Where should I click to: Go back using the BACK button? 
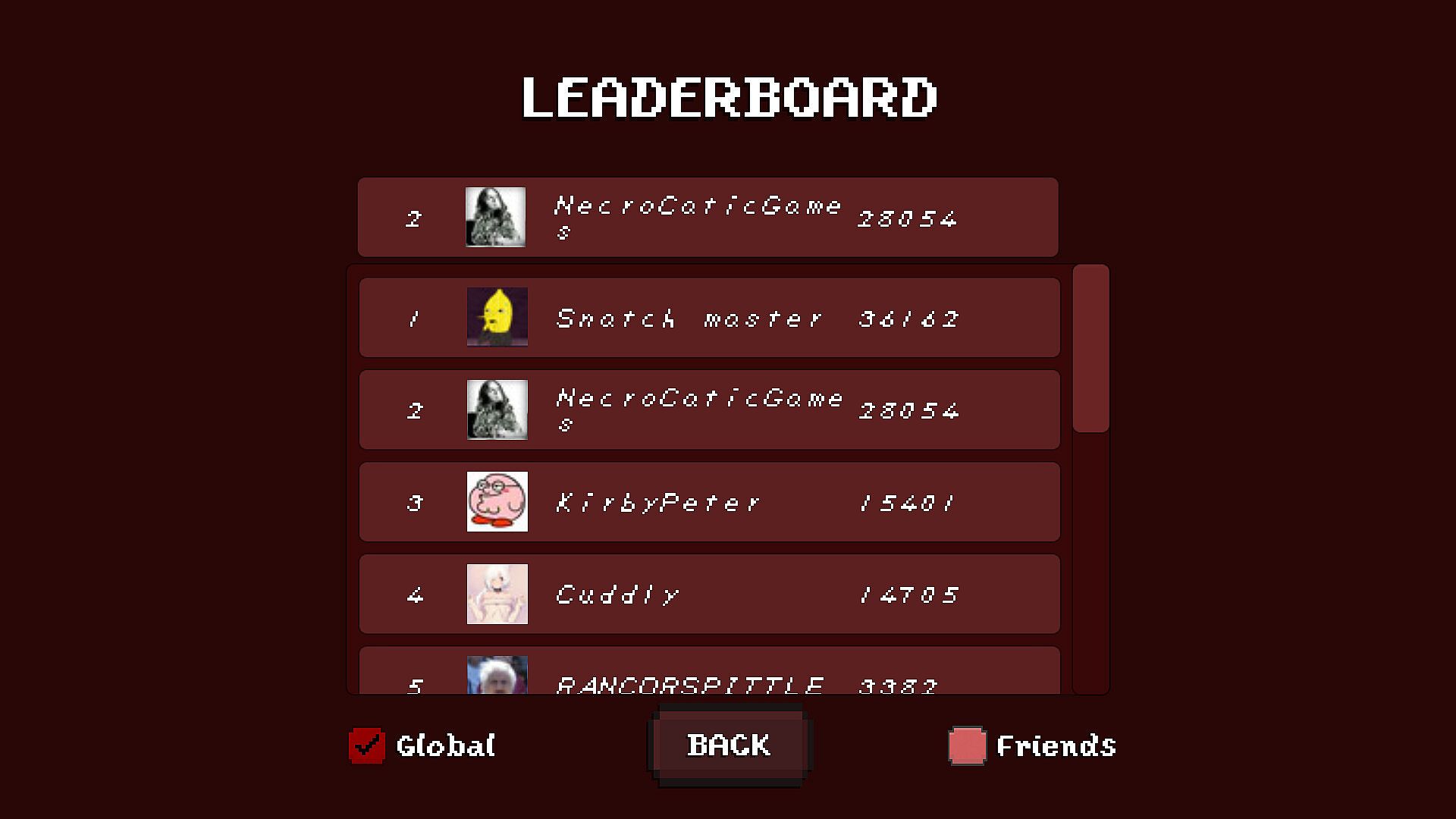729,745
